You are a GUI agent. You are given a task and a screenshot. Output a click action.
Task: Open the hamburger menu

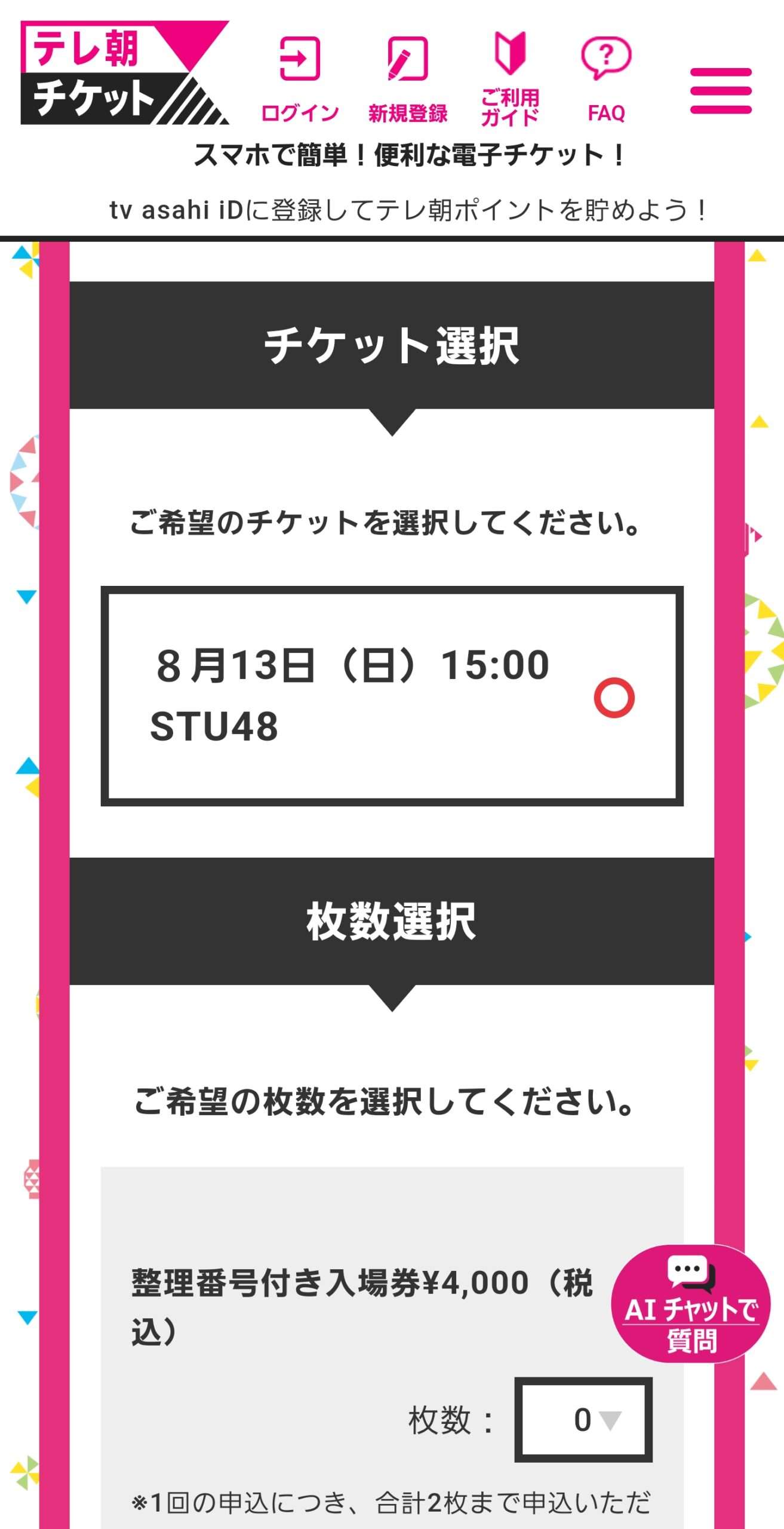(x=720, y=91)
